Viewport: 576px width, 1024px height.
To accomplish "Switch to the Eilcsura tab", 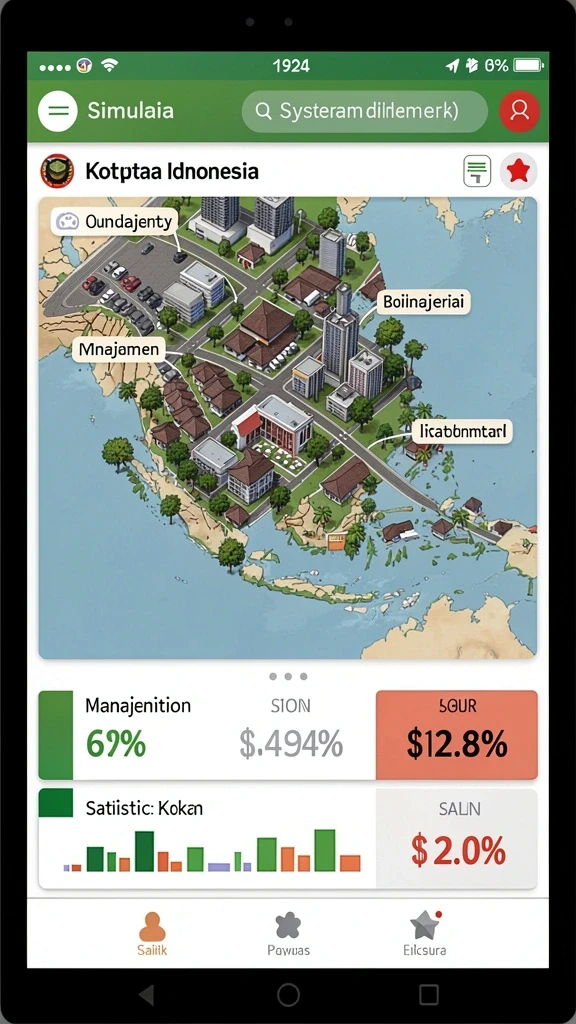I will point(424,934).
